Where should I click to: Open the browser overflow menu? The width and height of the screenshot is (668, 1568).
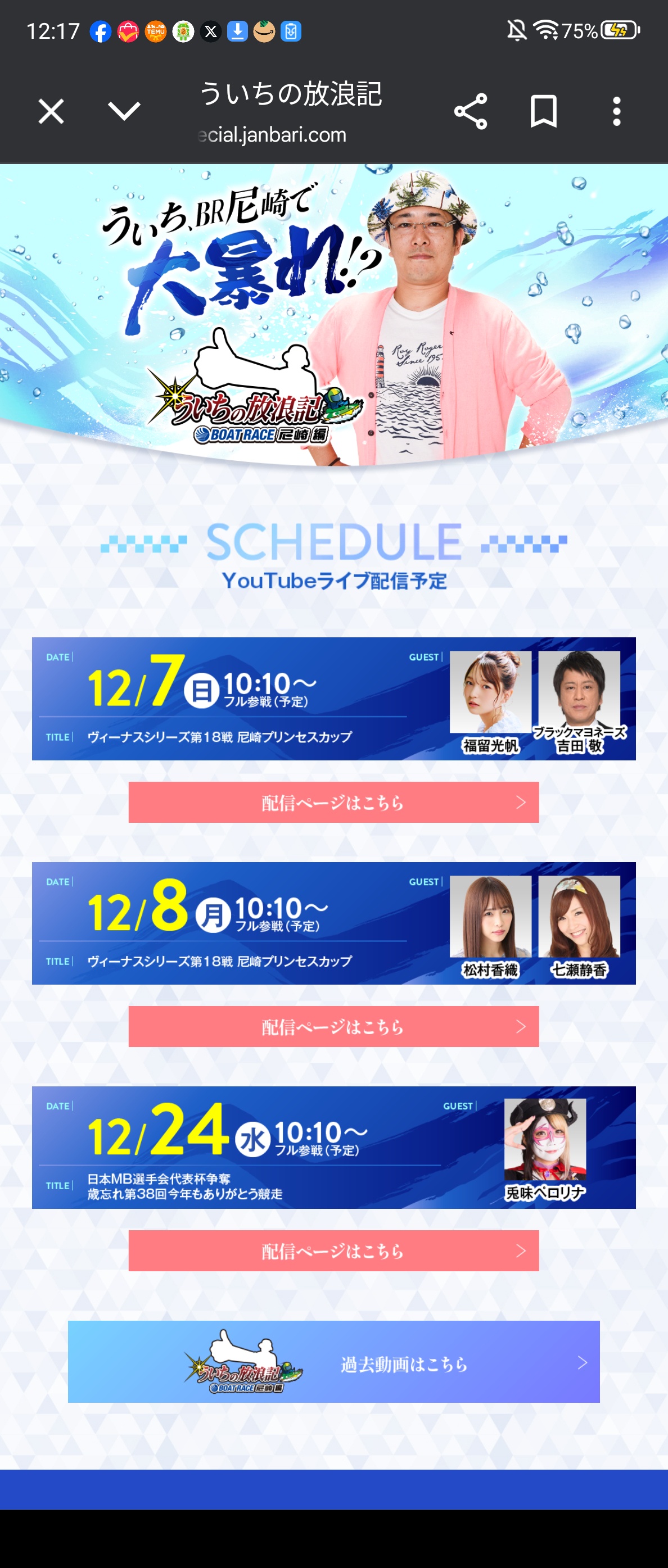click(616, 111)
